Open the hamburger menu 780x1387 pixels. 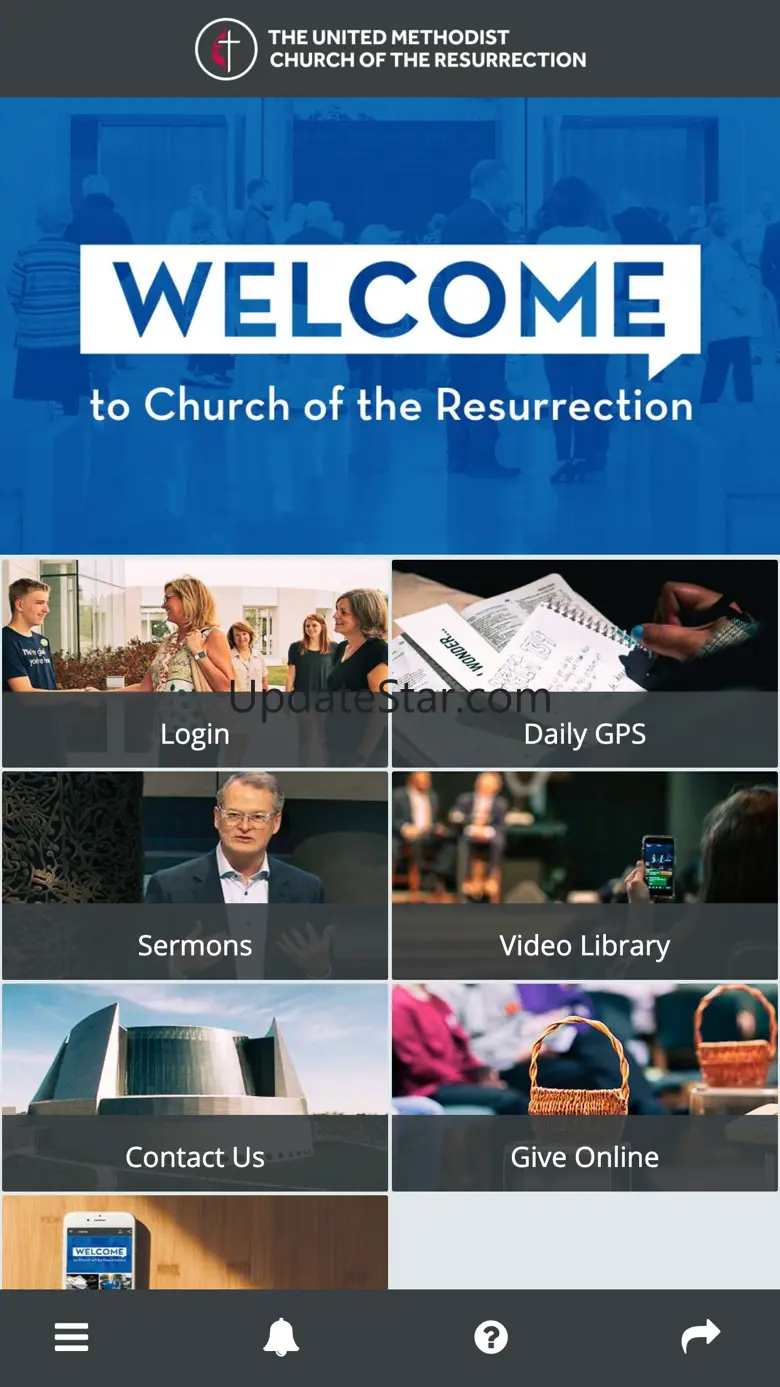(x=71, y=1337)
